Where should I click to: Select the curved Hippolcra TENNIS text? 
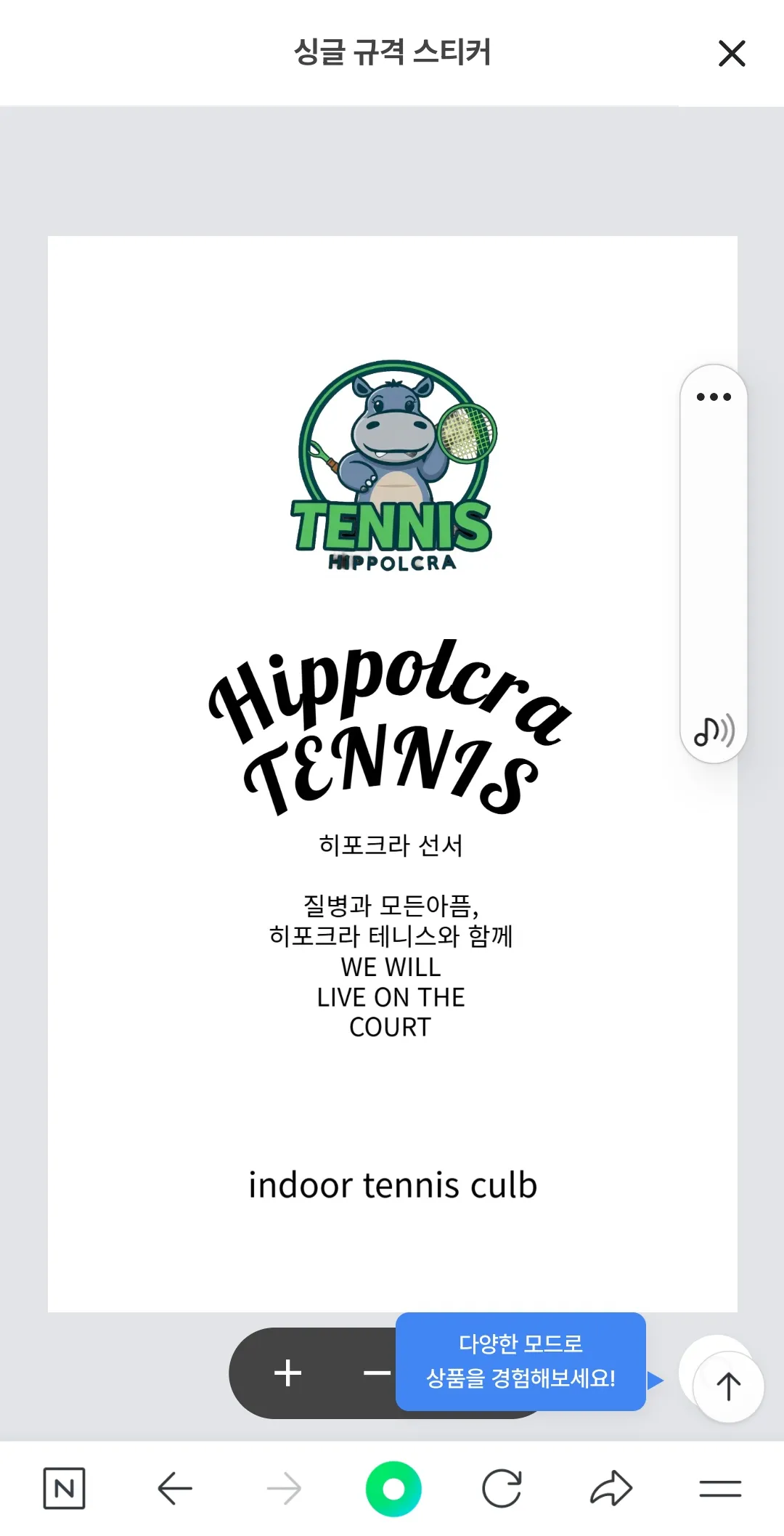point(392,719)
